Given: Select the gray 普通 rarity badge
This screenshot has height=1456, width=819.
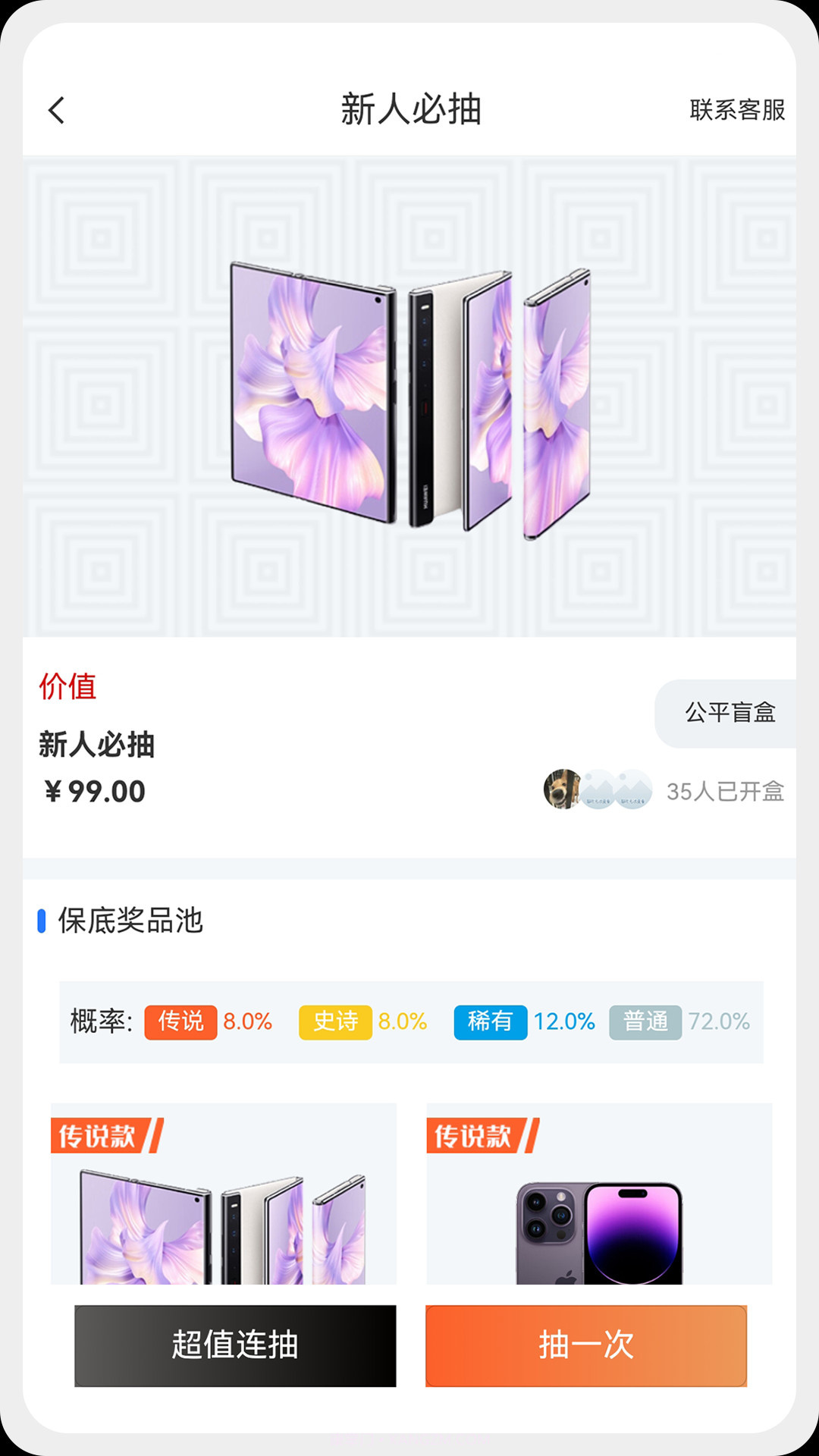Looking at the screenshot, I should coord(645,1021).
